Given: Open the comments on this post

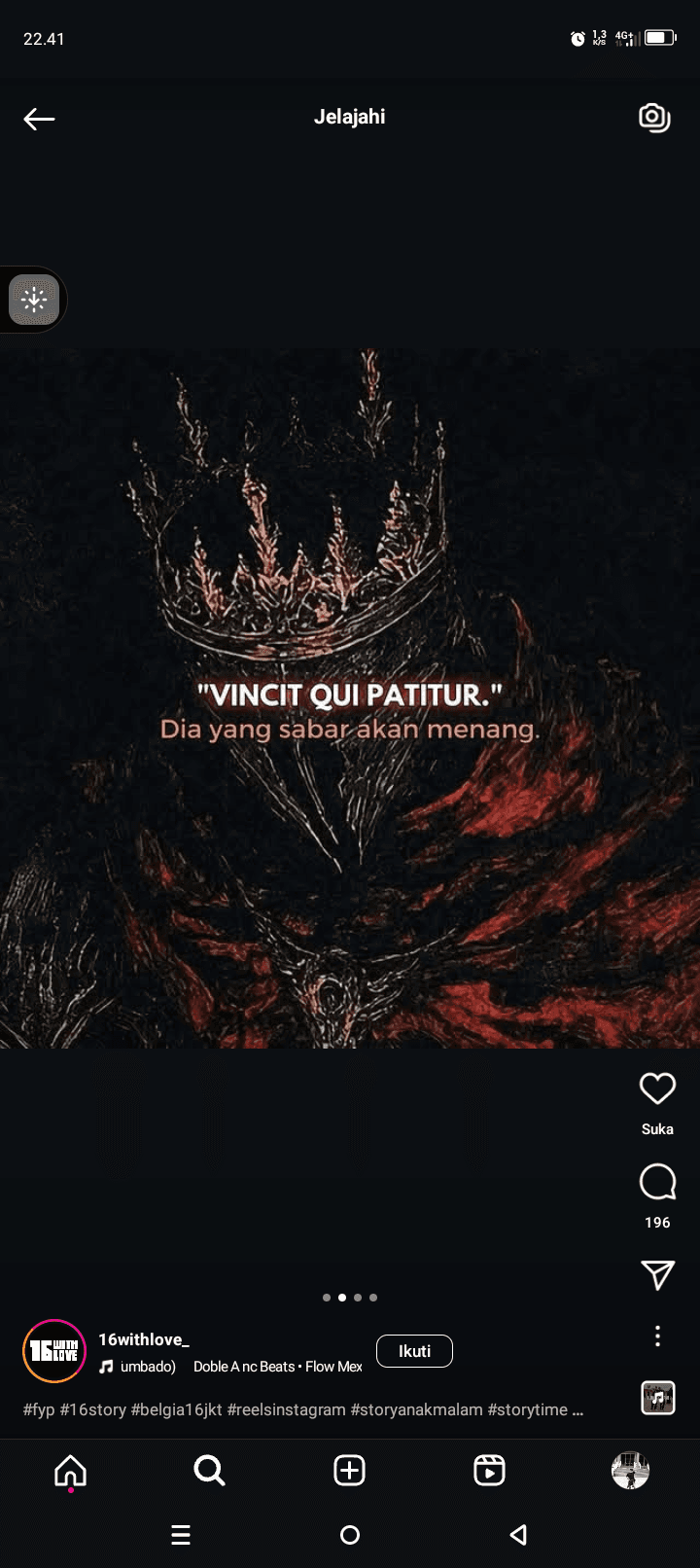Looking at the screenshot, I should (657, 1182).
